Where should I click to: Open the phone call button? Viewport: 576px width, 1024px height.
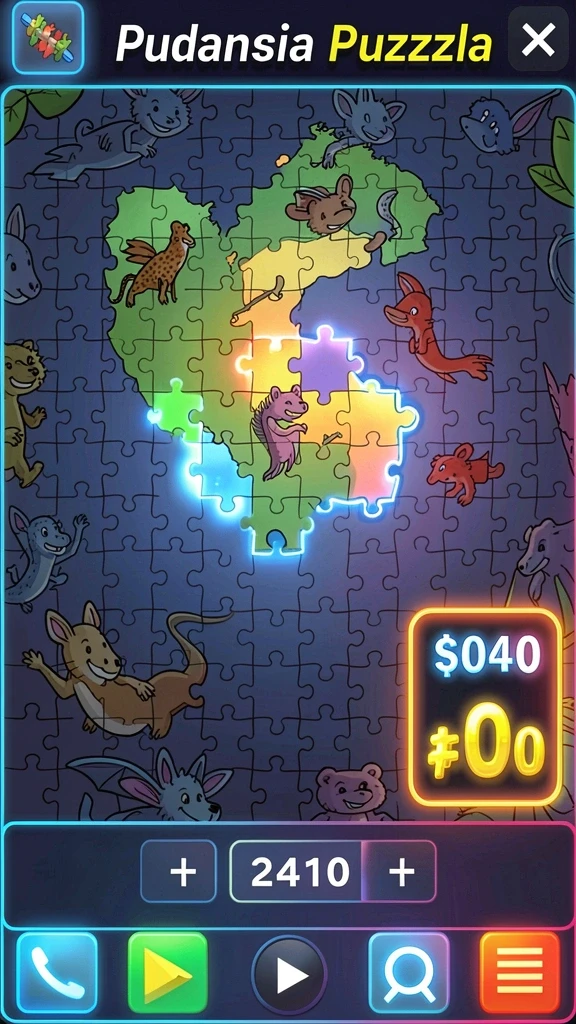[x=57, y=972]
